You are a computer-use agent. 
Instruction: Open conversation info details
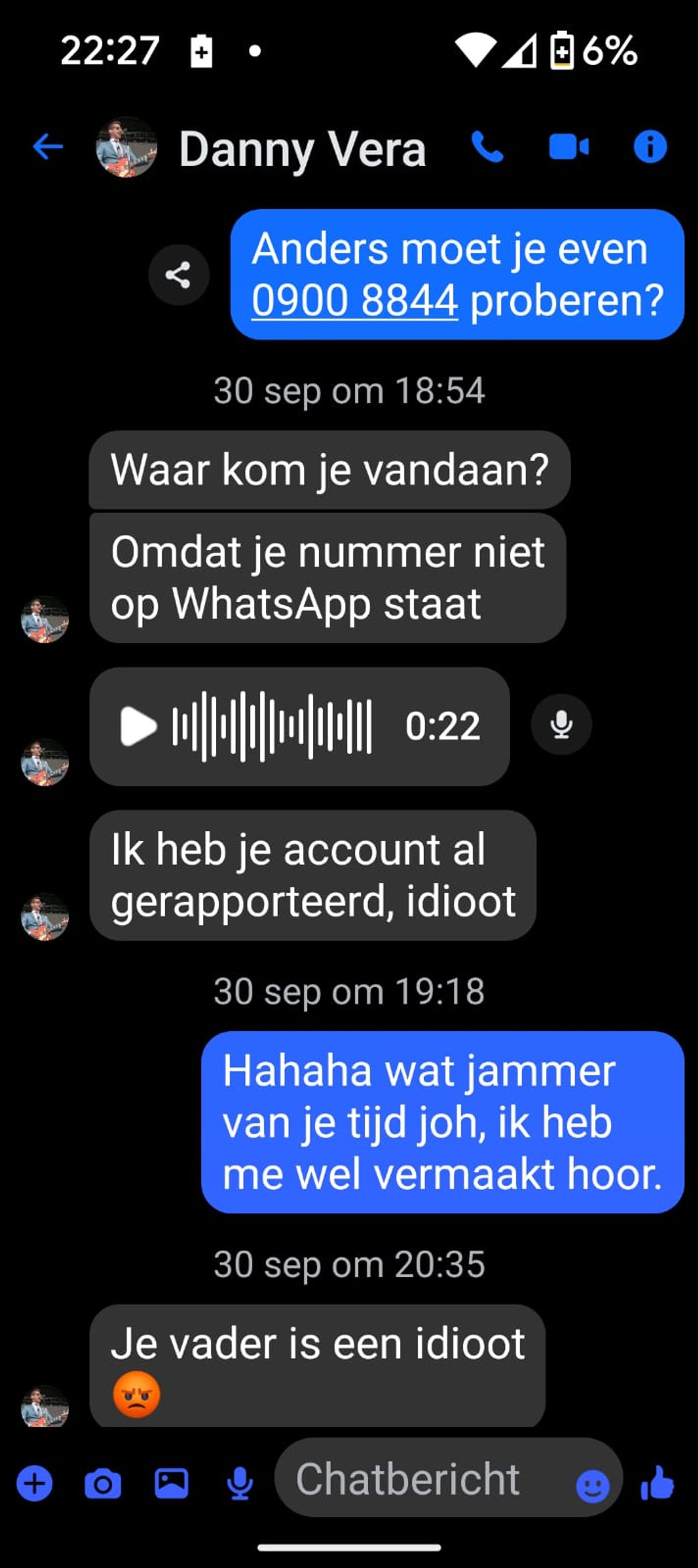pos(650,147)
